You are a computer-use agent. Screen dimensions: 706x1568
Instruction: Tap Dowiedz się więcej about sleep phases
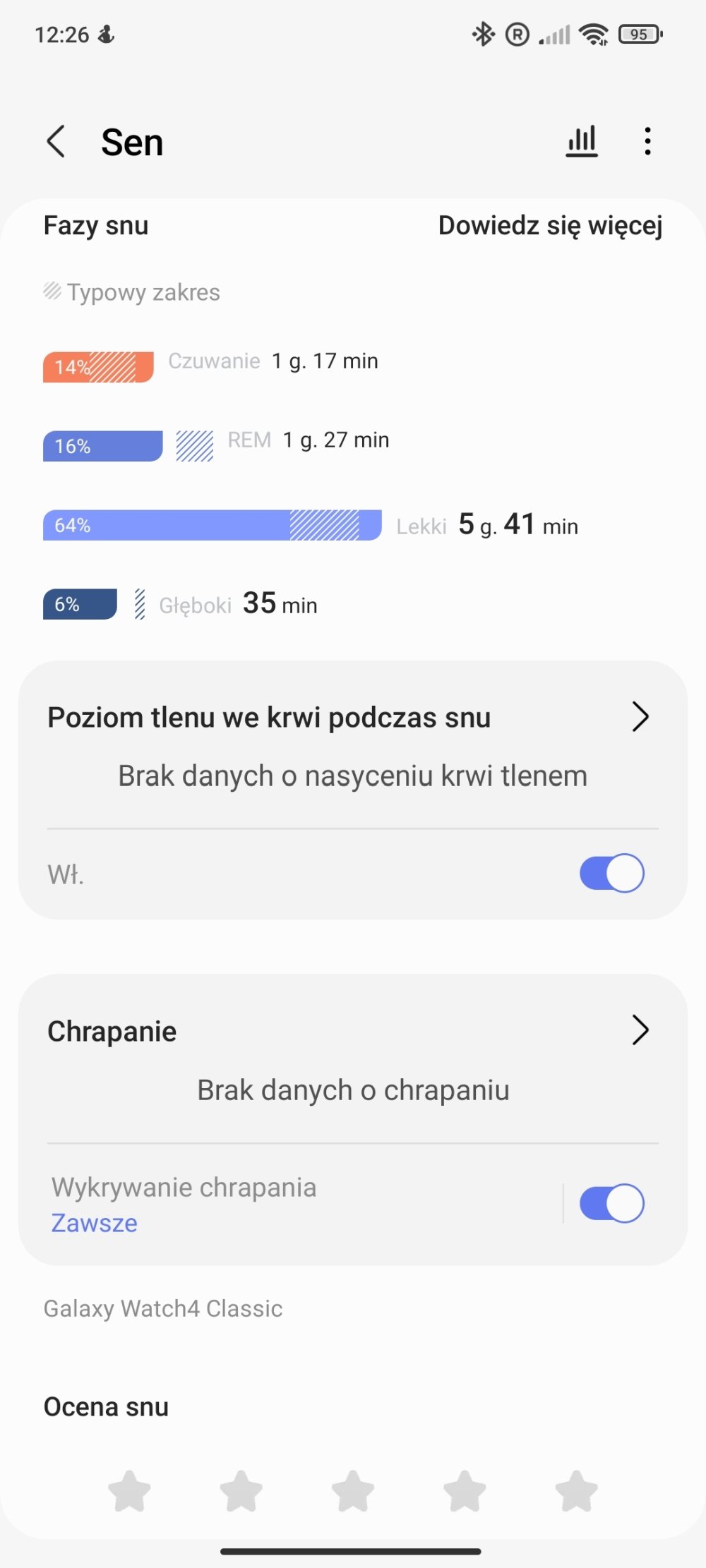(x=550, y=226)
